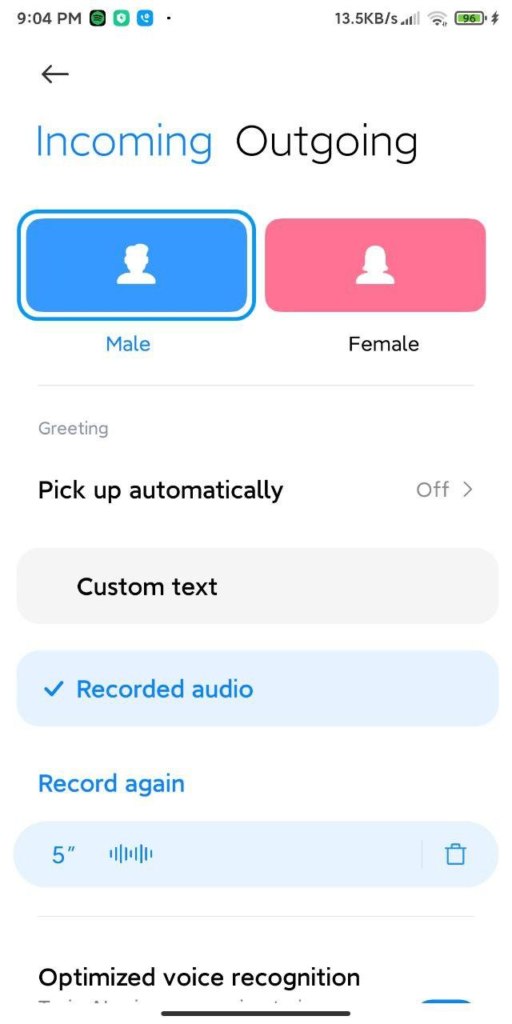The height and width of the screenshot is (1024, 512).
Task: Tap Record again to re-record greeting
Action: pyautogui.click(x=111, y=784)
